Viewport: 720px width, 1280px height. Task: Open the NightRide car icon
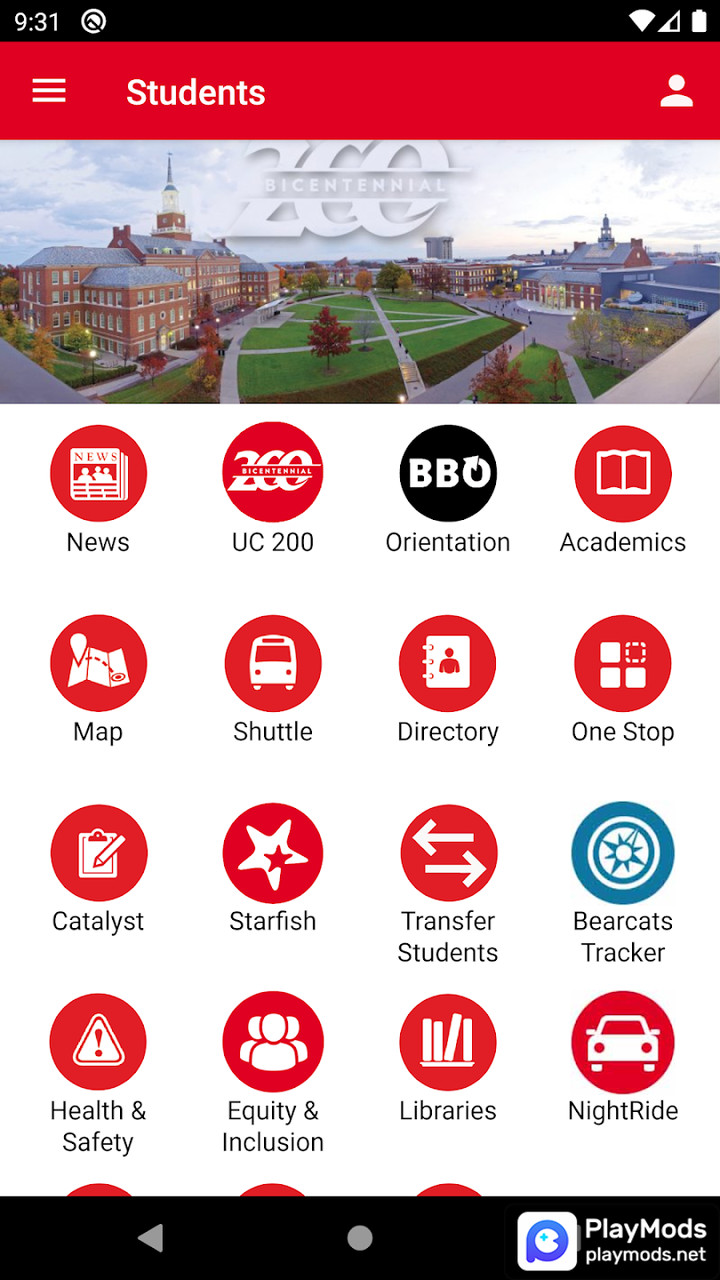(623, 1041)
